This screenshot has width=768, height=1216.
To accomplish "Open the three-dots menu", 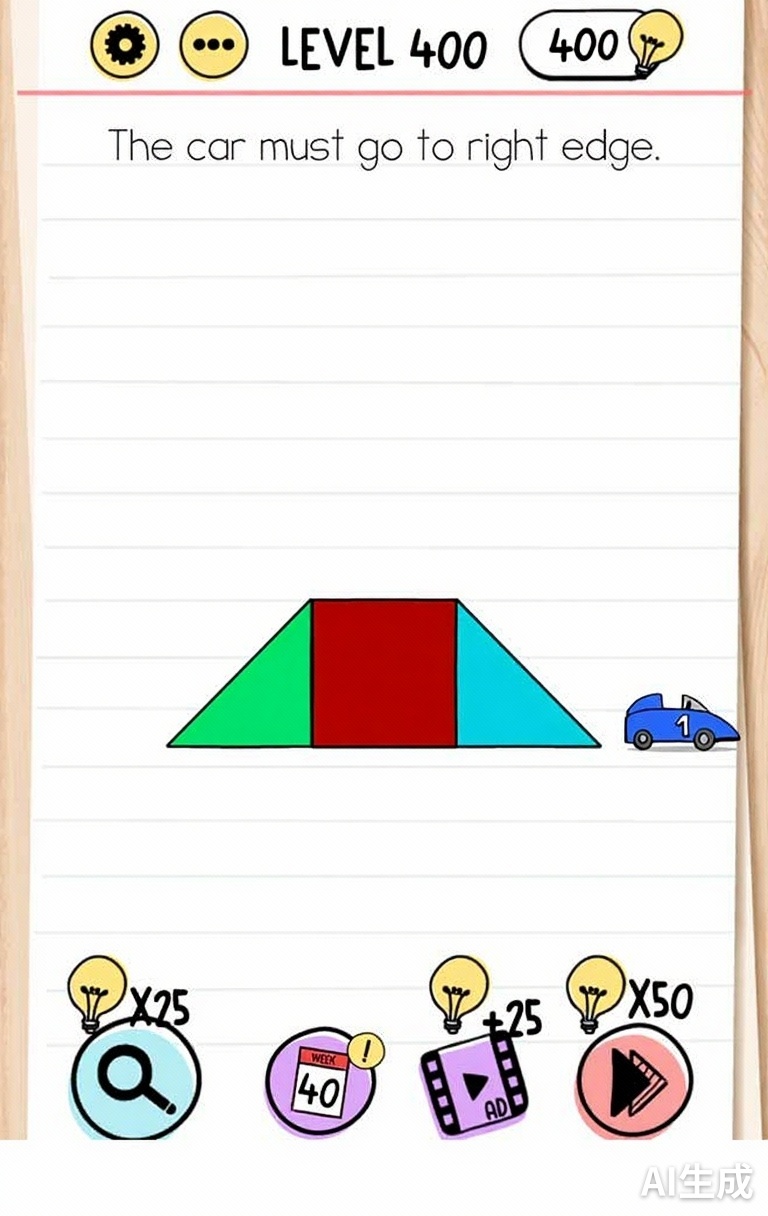I will click(x=213, y=46).
